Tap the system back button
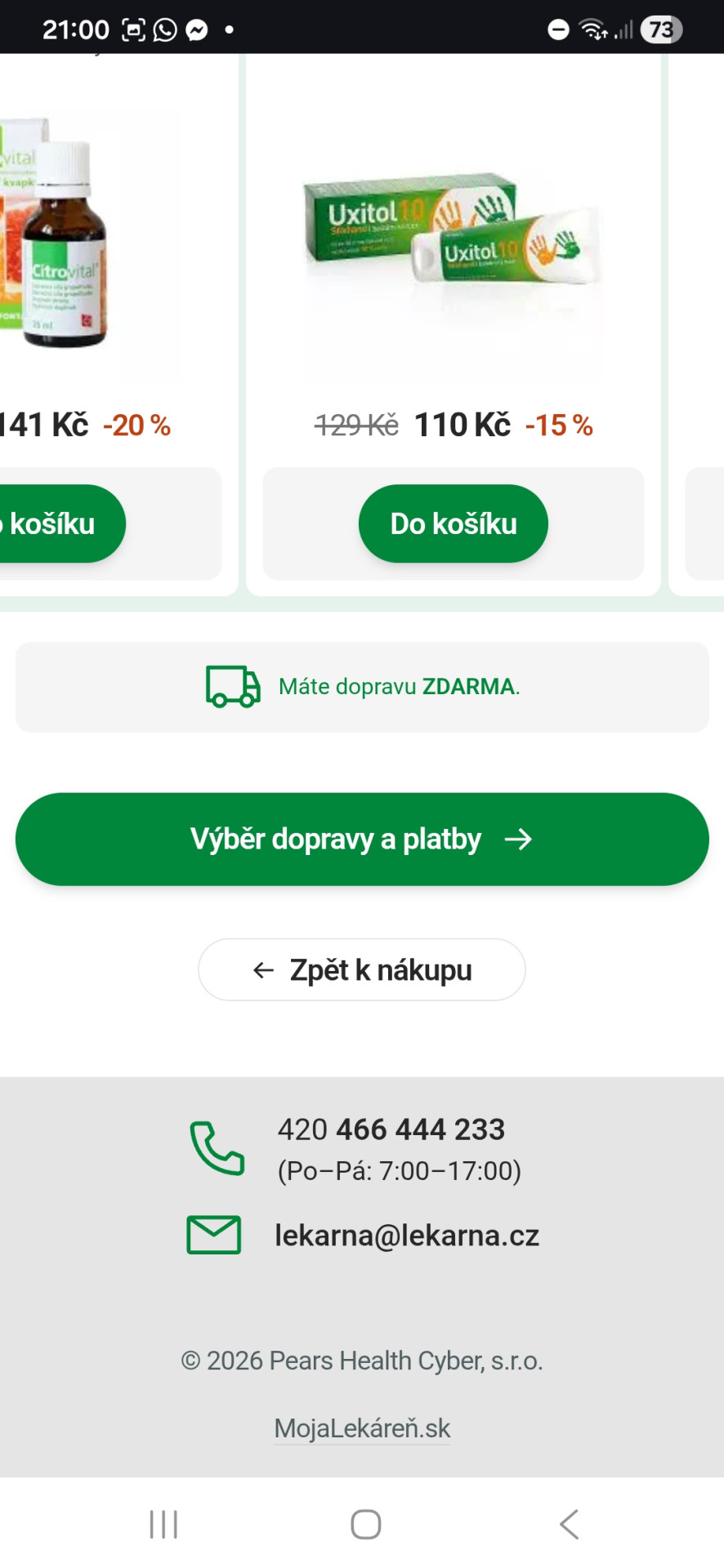724x1568 pixels. click(569, 1524)
